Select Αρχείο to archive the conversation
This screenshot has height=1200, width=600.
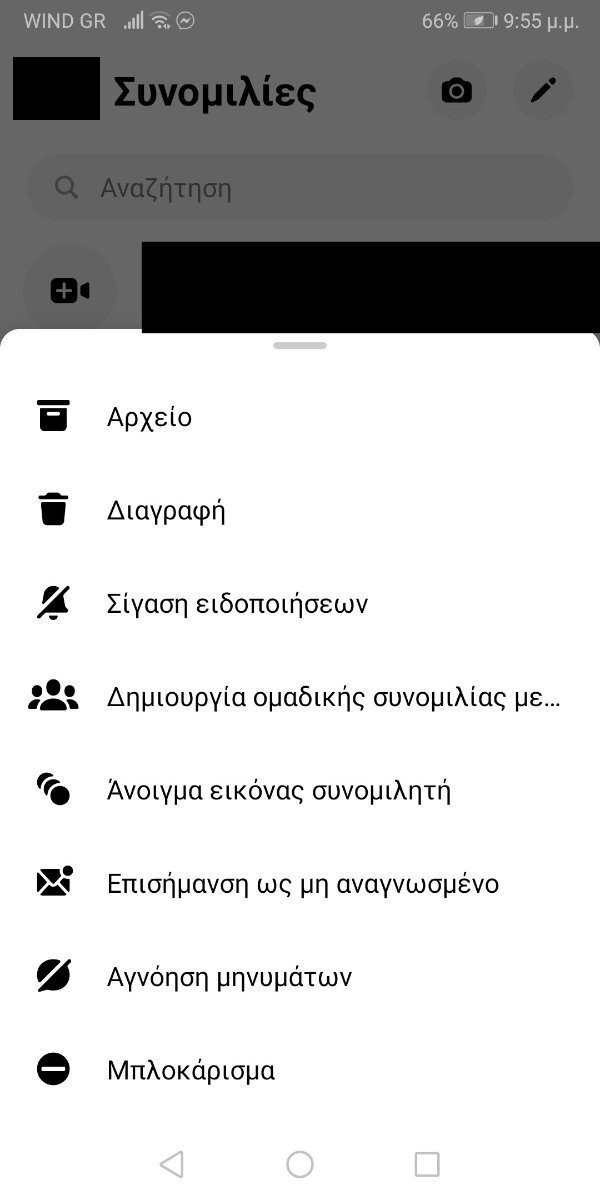click(300, 416)
